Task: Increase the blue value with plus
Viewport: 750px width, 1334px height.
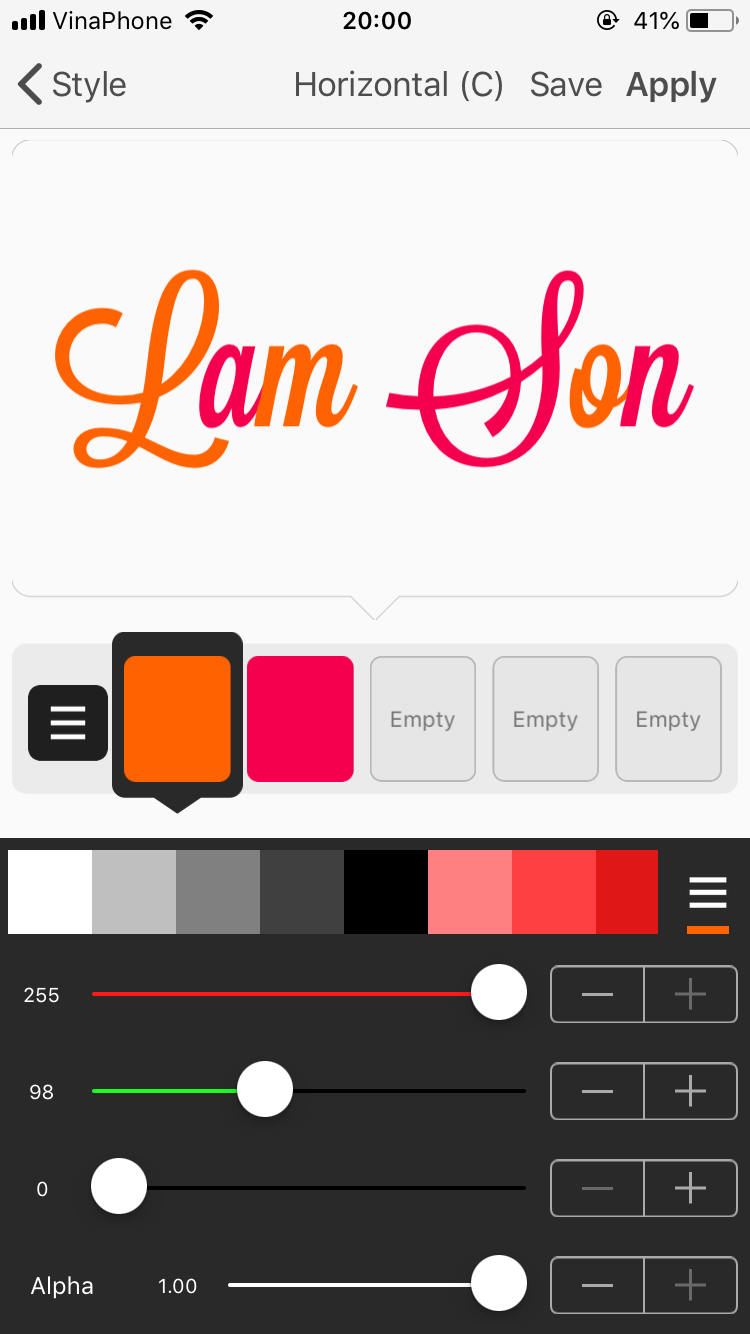Action: (690, 1188)
